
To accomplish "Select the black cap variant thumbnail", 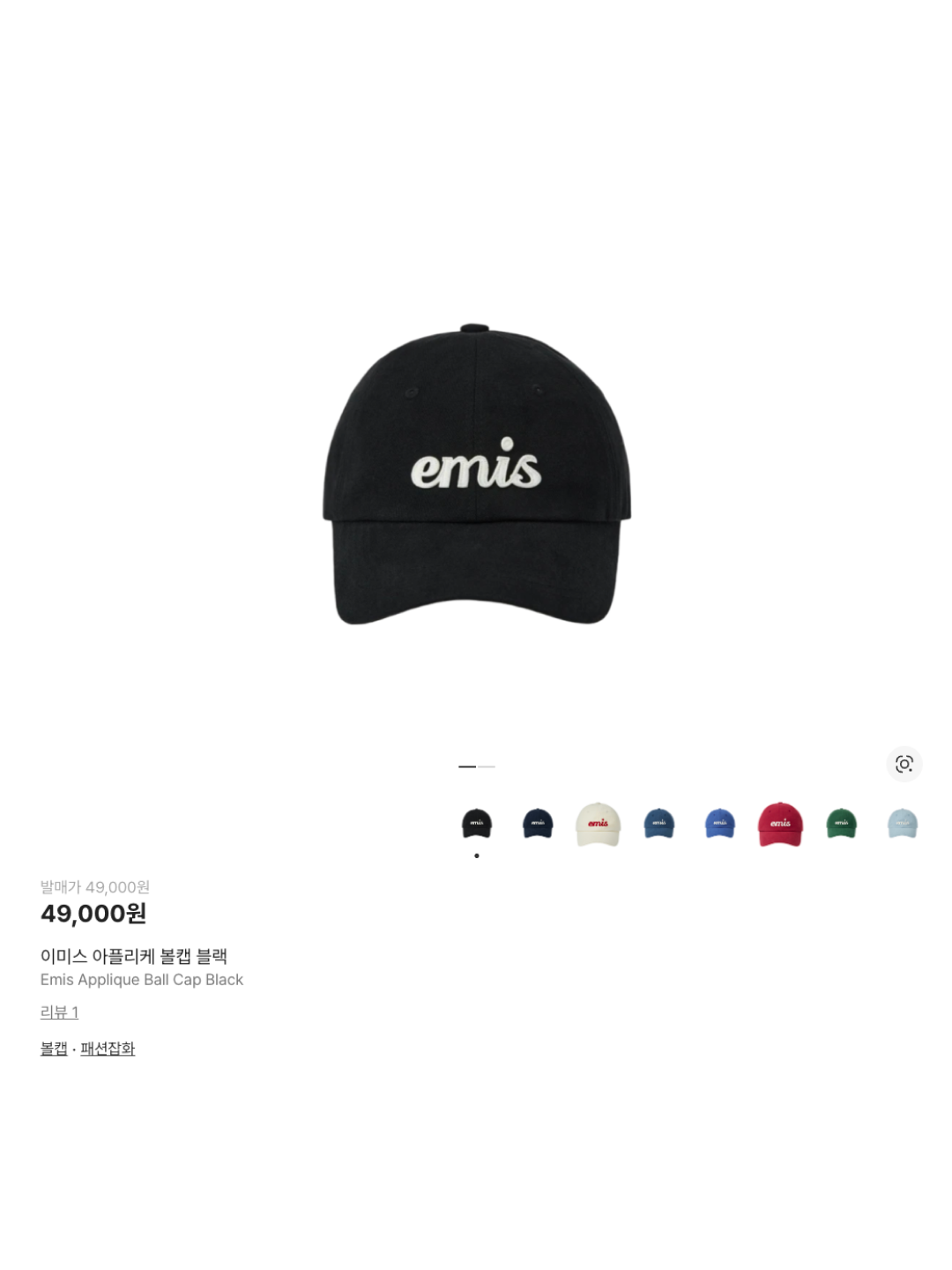I will 478,823.
